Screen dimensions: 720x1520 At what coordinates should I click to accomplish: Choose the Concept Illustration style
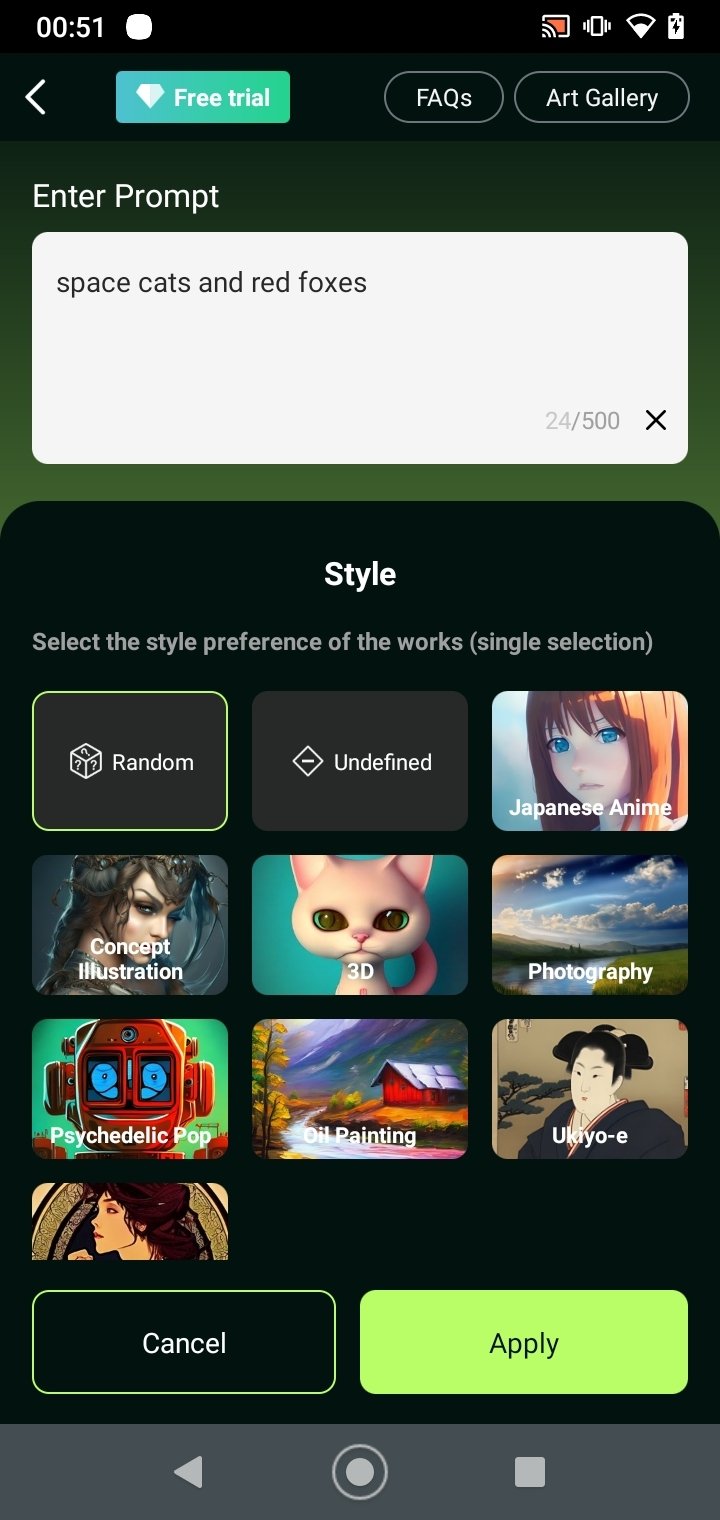130,925
